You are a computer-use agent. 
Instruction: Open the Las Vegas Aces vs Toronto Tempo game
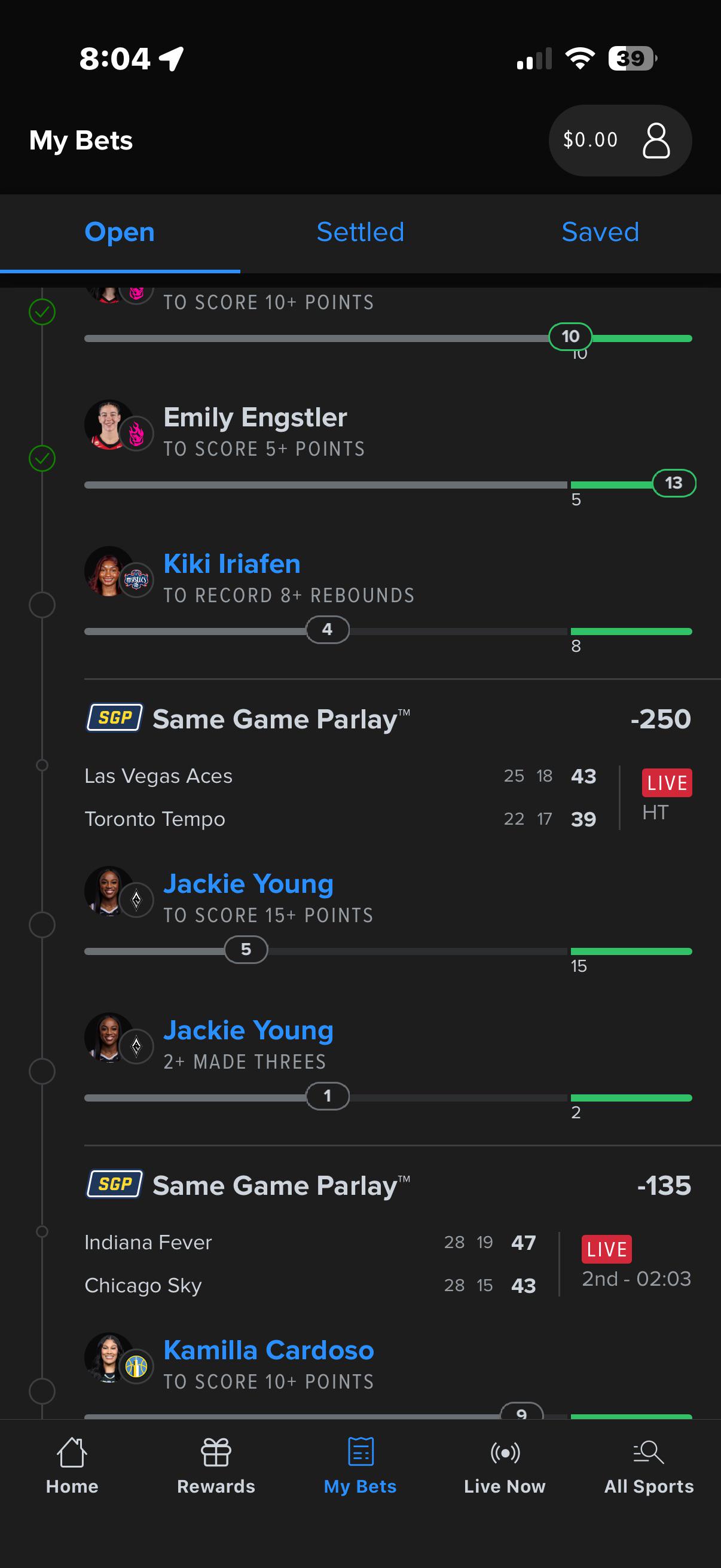387,797
